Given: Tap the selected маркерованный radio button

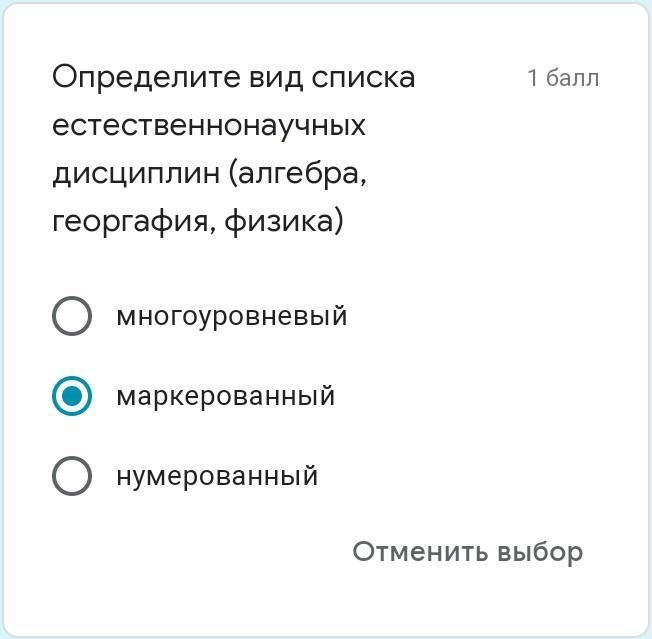Looking at the screenshot, I should click(72, 396).
